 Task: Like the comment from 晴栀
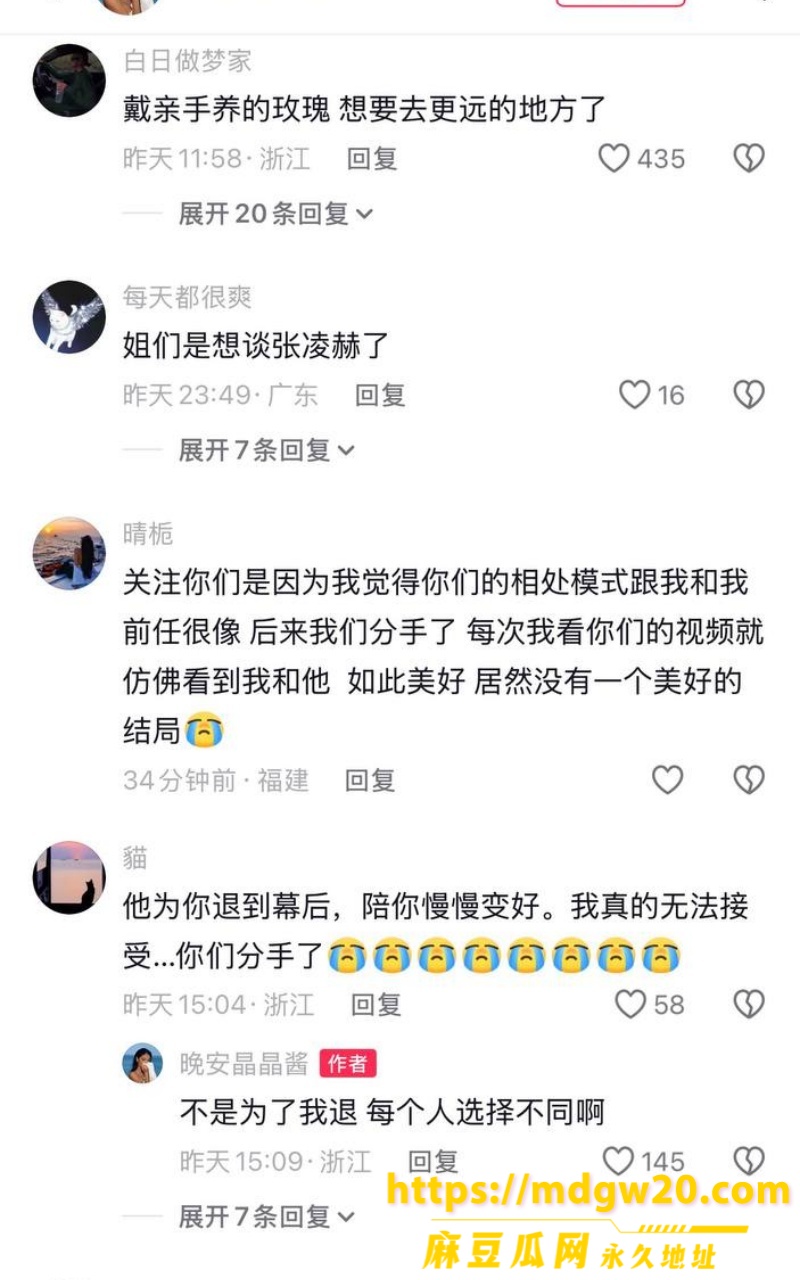point(667,780)
